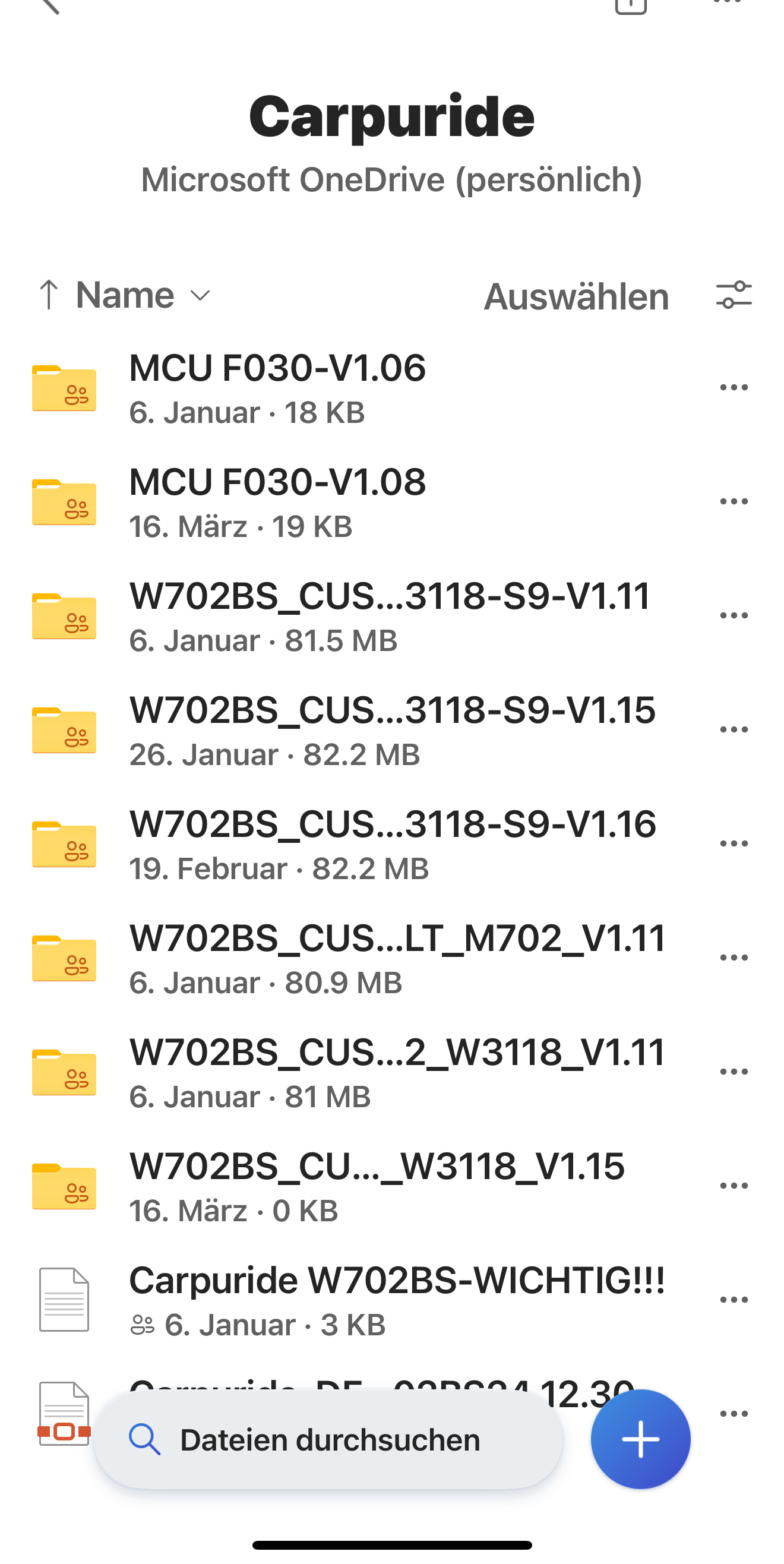Show more options for Carpuride W702BS-WICHTIG!!!
The width and height of the screenshot is (784, 1564).
[x=734, y=1300]
